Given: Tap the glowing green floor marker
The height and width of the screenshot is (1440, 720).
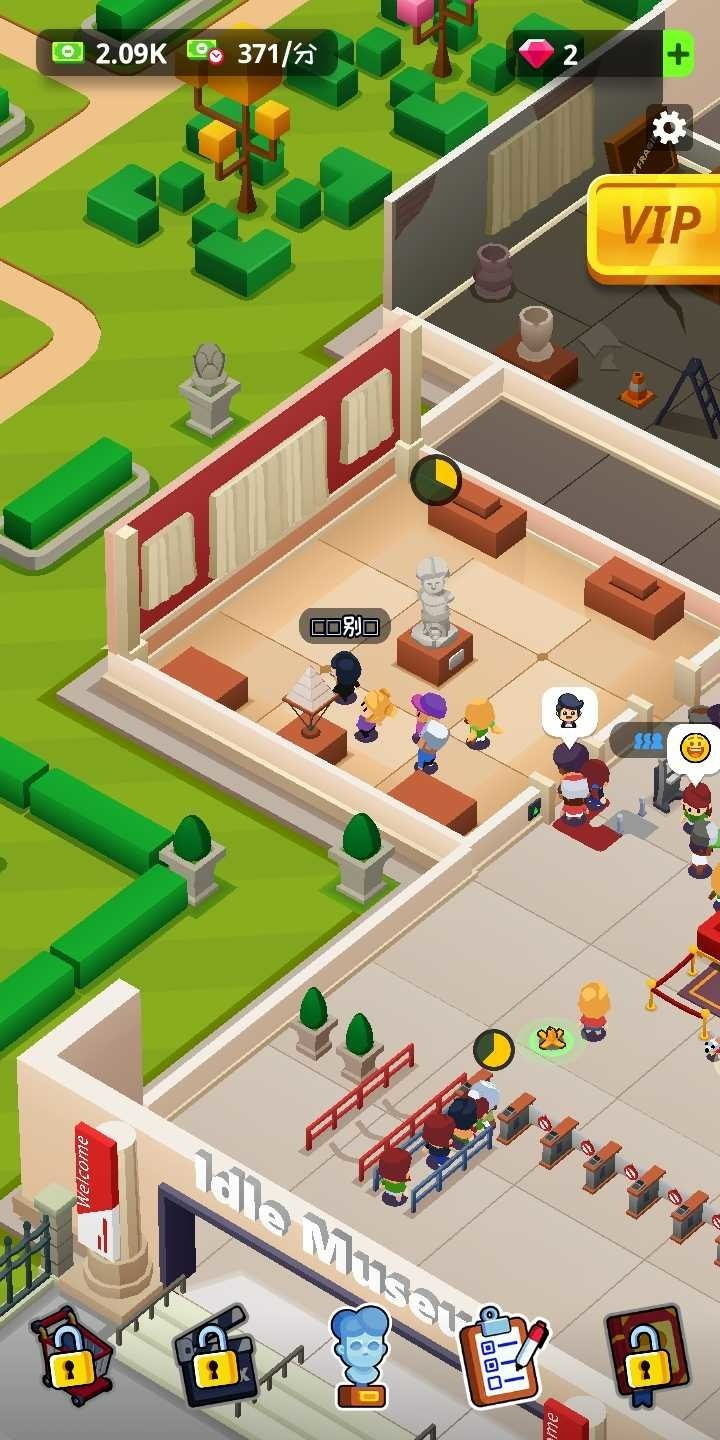Looking at the screenshot, I should click(x=551, y=1039).
